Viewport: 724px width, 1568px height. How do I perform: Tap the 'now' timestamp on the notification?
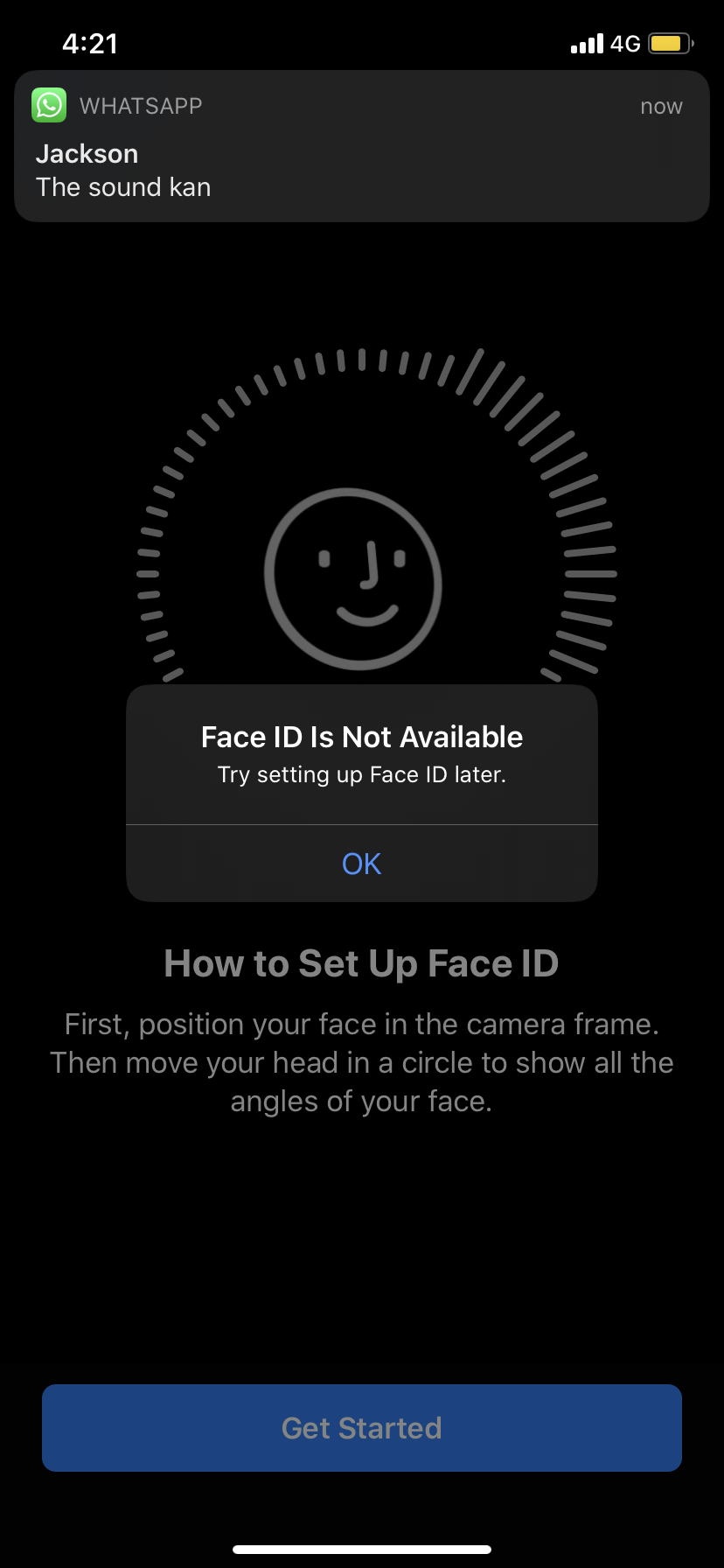[661, 106]
